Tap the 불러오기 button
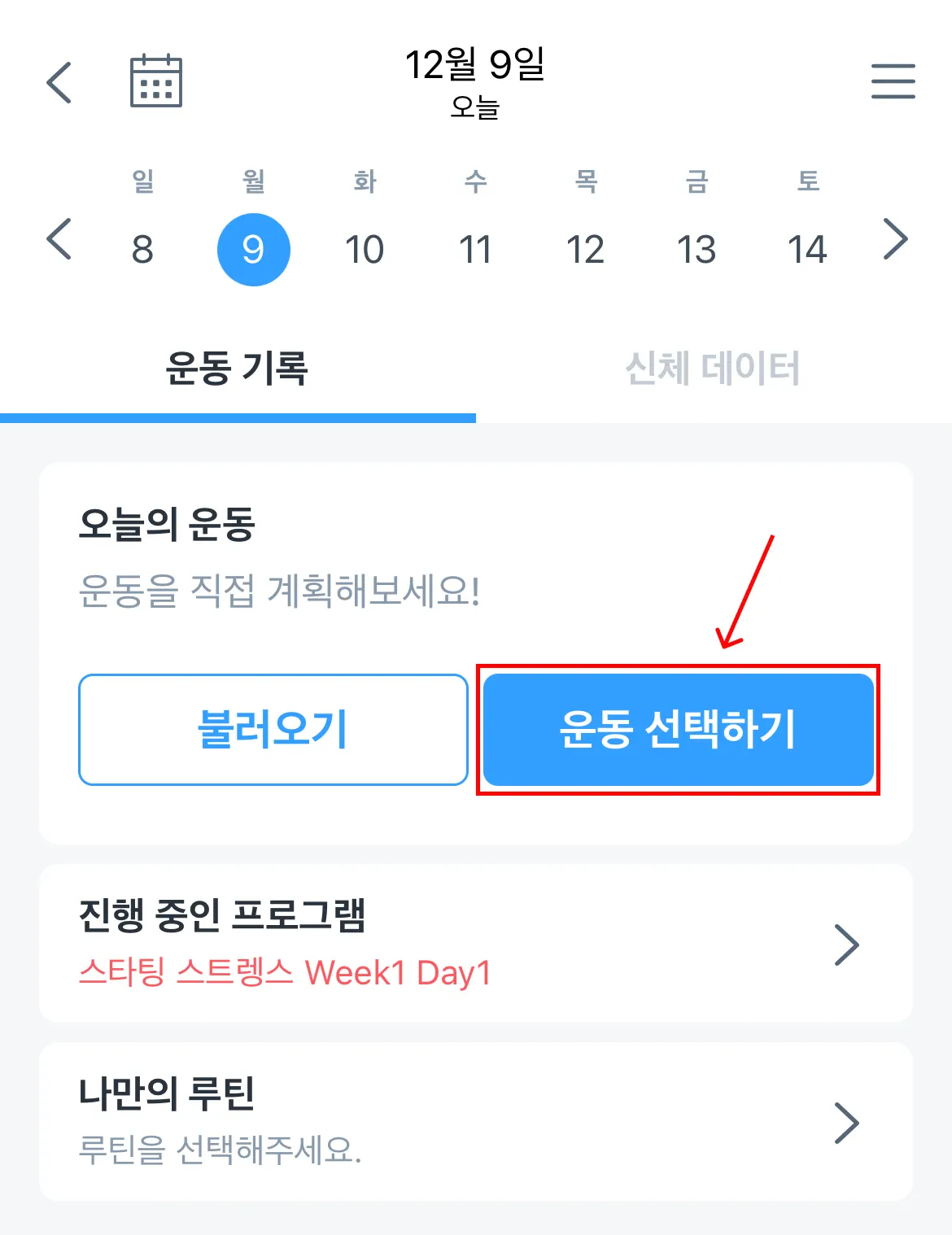Image resolution: width=952 pixels, height=1235 pixels. 273,730
